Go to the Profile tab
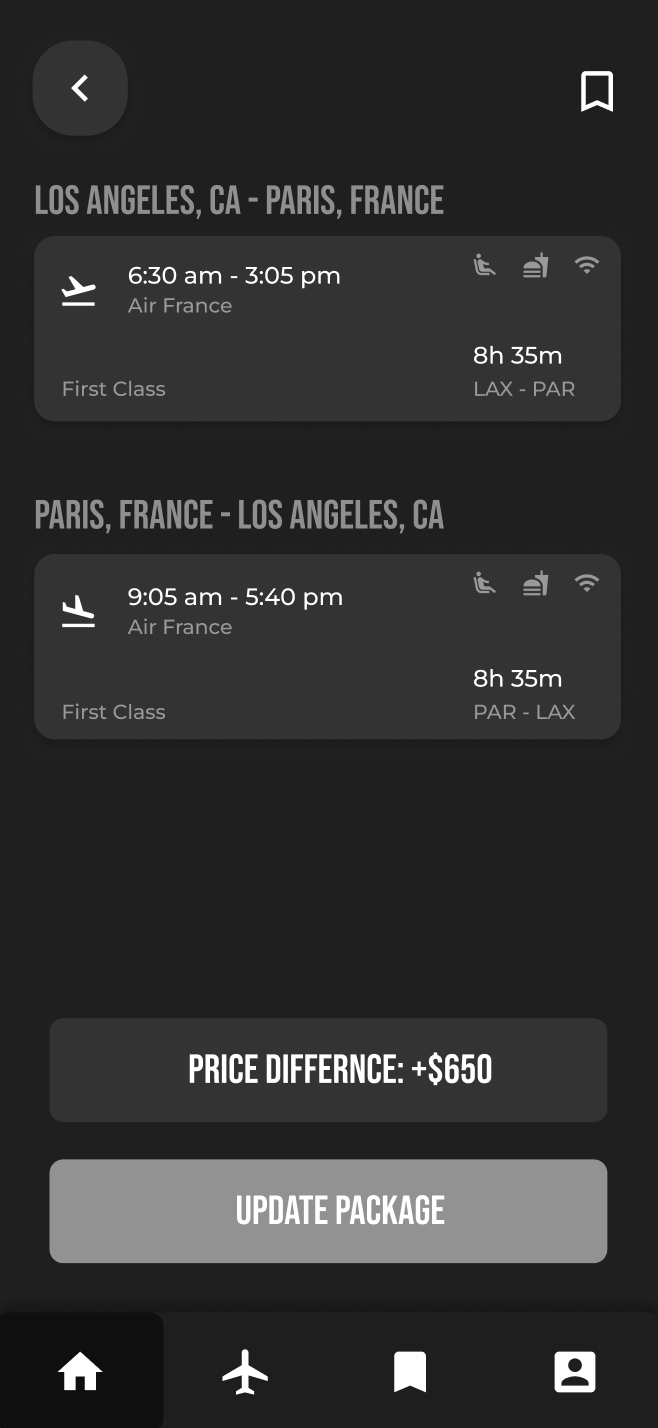This screenshot has height=1428, width=658. pos(575,1371)
